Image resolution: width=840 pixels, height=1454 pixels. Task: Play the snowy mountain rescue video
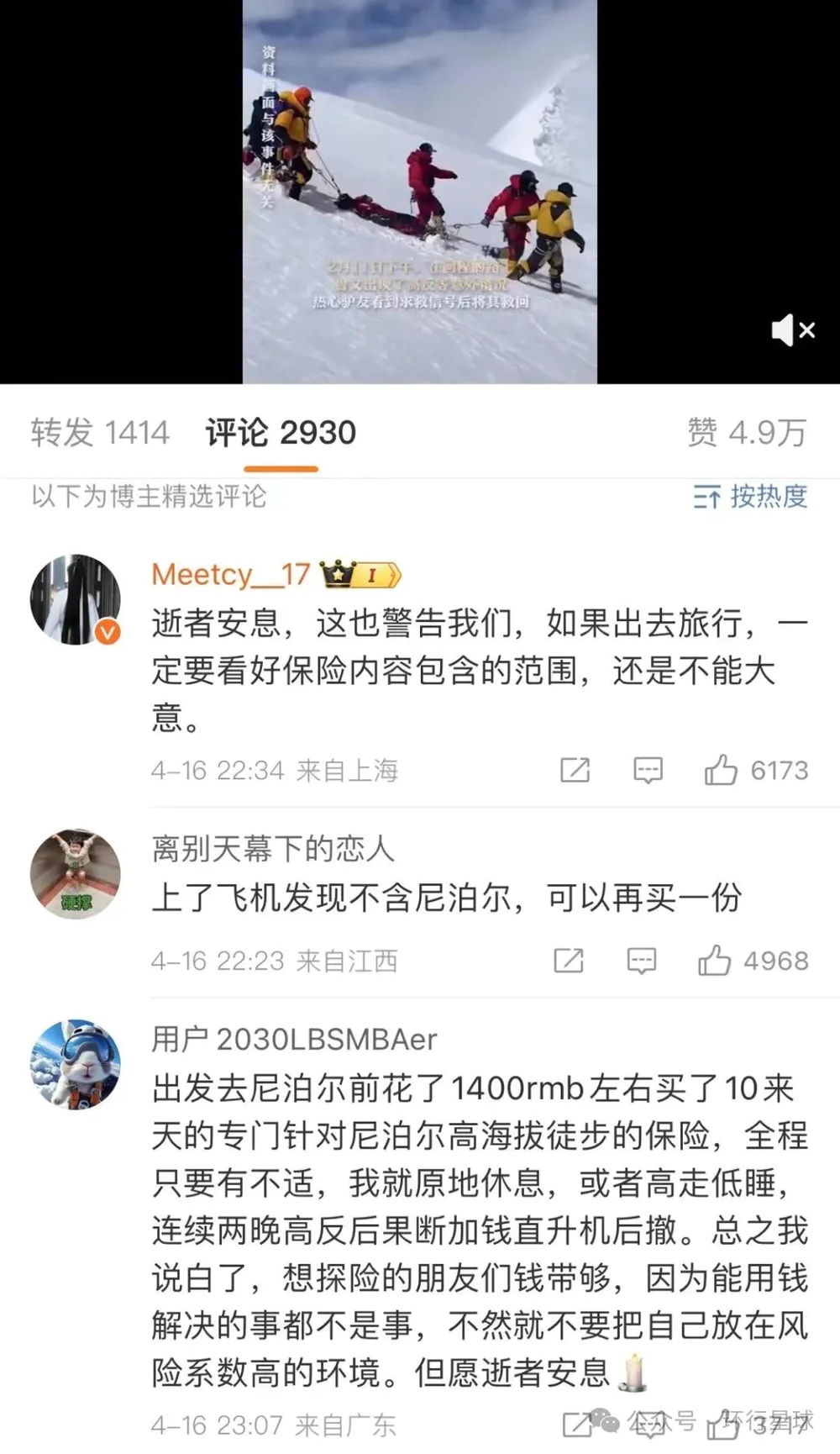click(420, 192)
